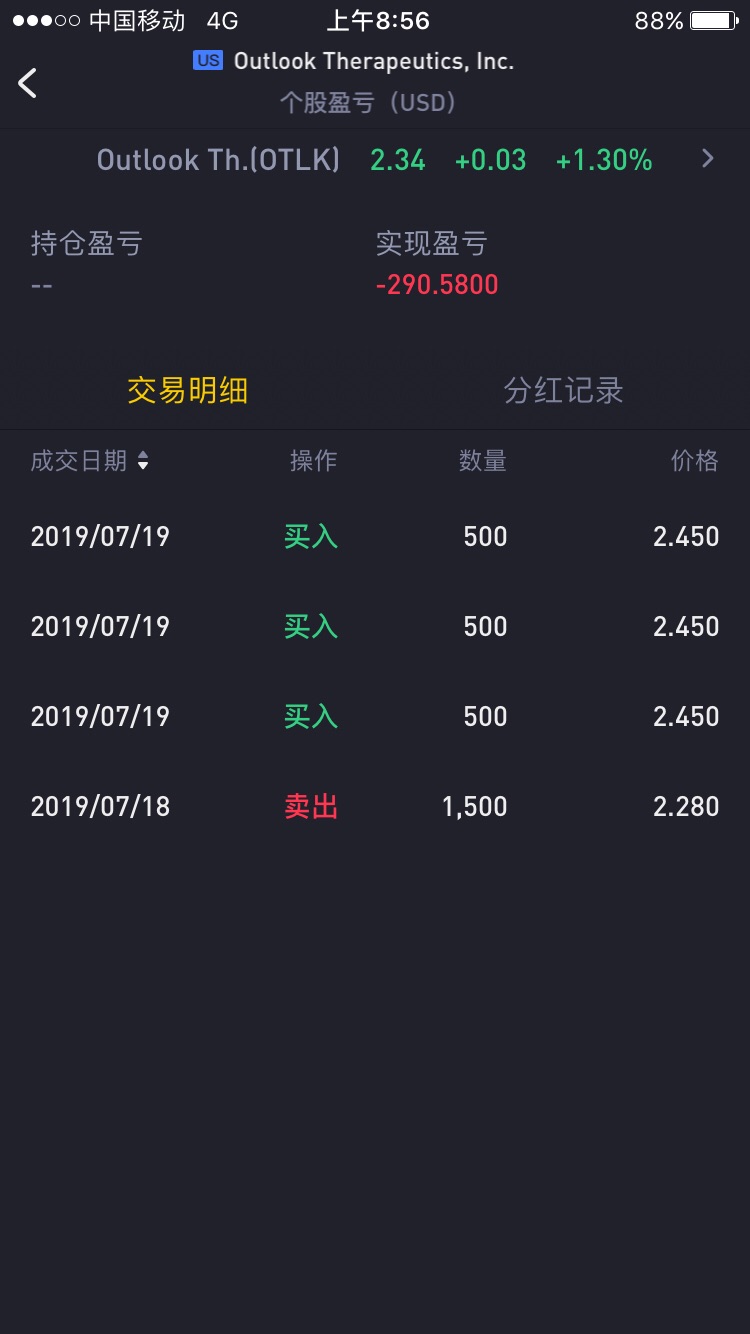Switch to the 分红记录 tab
Screen dimensions: 750x1334
click(x=563, y=390)
